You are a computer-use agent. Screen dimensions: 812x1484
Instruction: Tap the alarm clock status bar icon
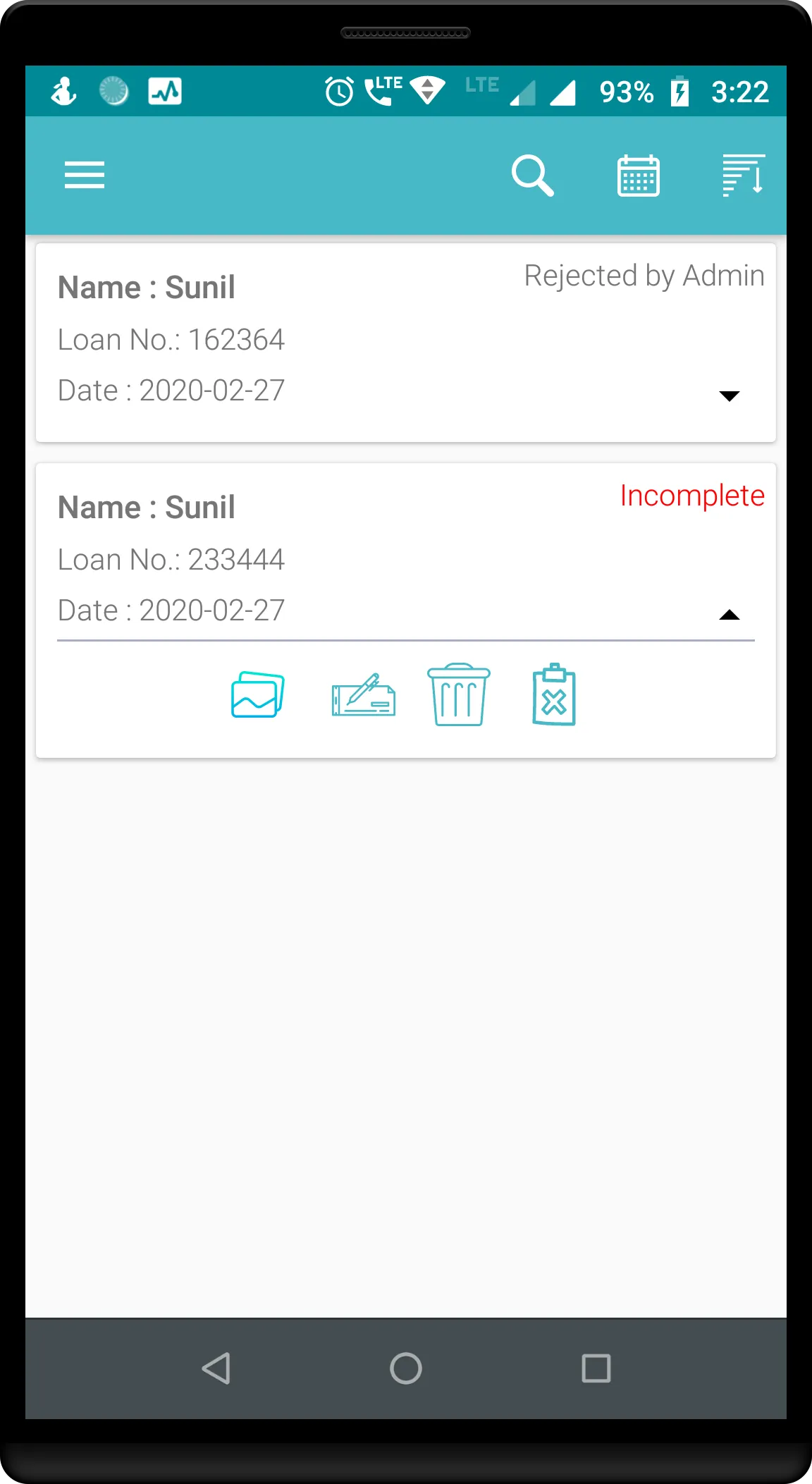click(x=338, y=91)
